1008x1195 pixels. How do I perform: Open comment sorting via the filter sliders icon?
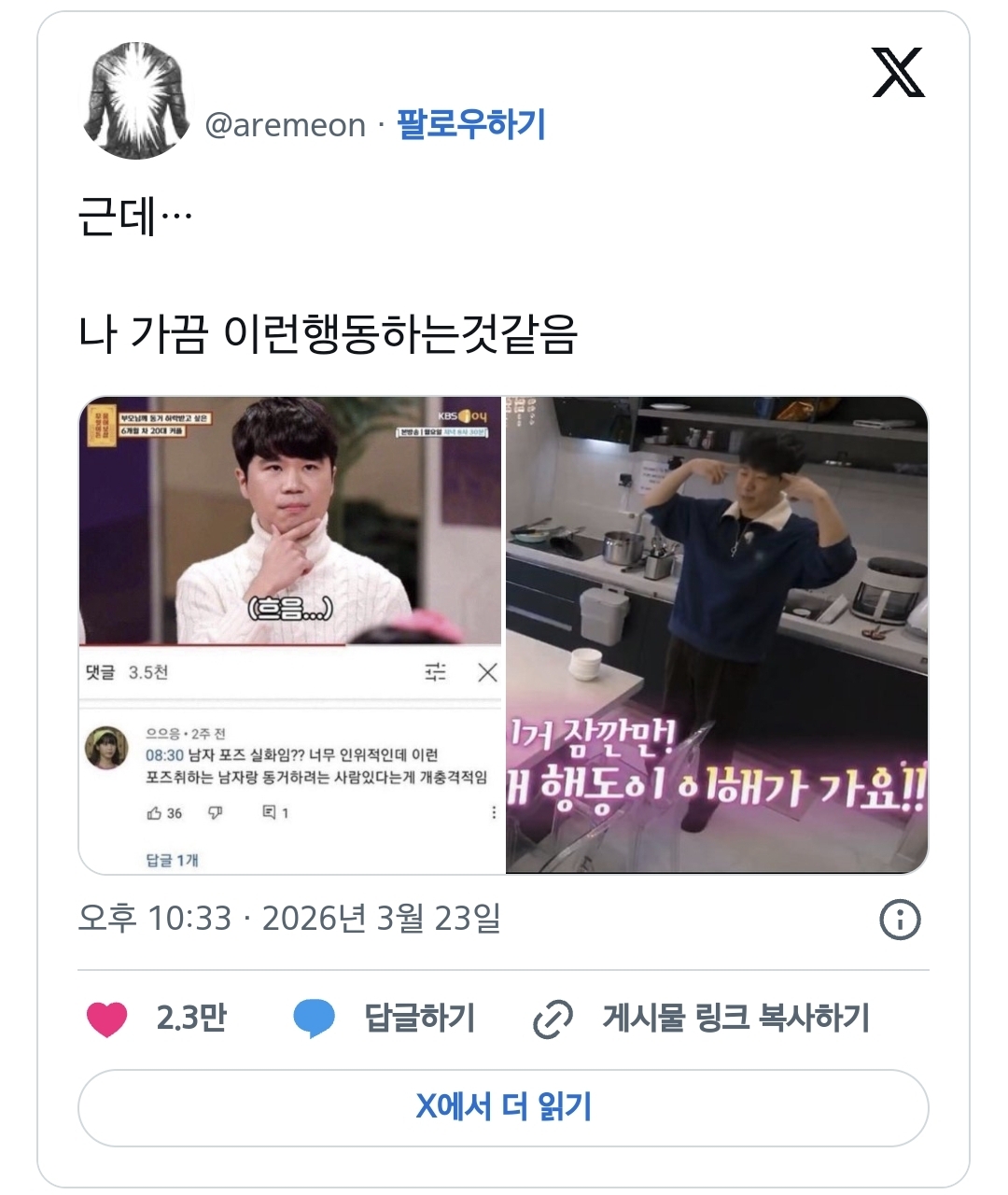click(x=435, y=671)
